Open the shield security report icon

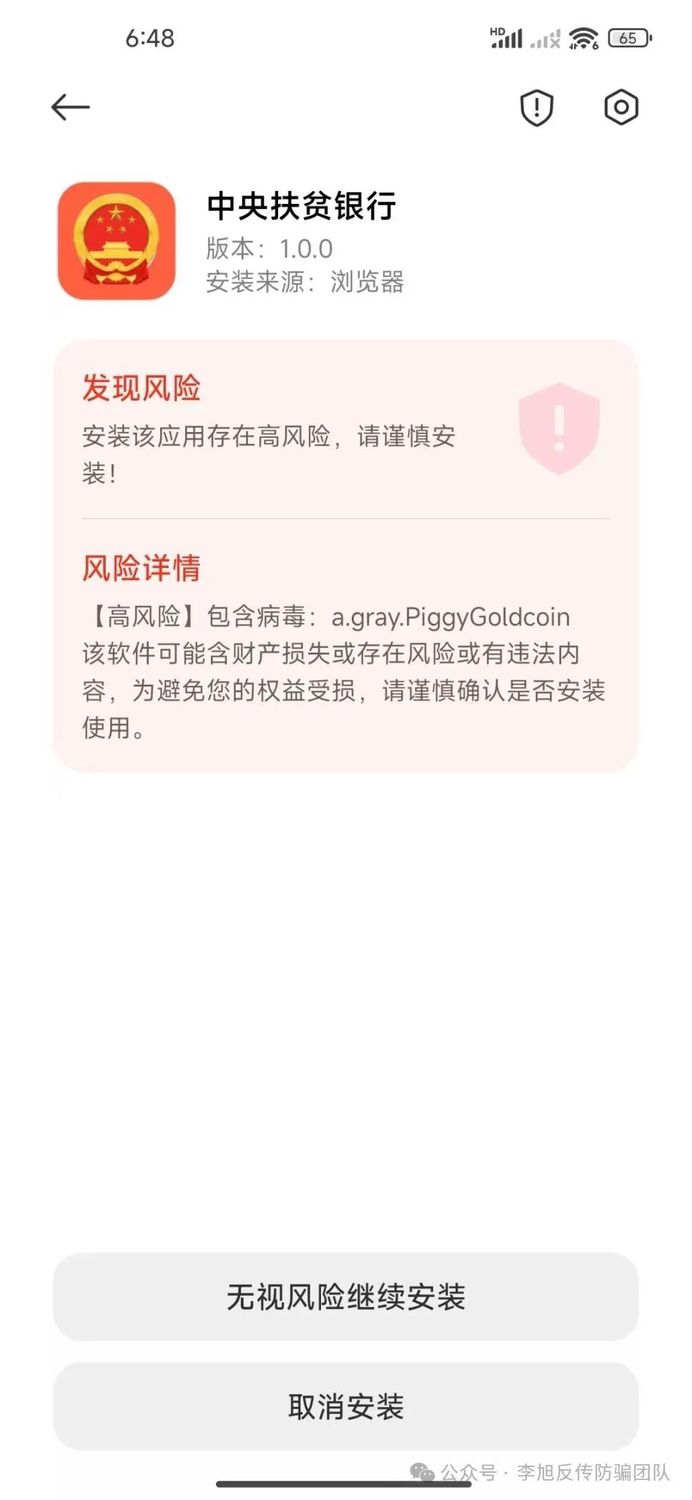tap(537, 108)
